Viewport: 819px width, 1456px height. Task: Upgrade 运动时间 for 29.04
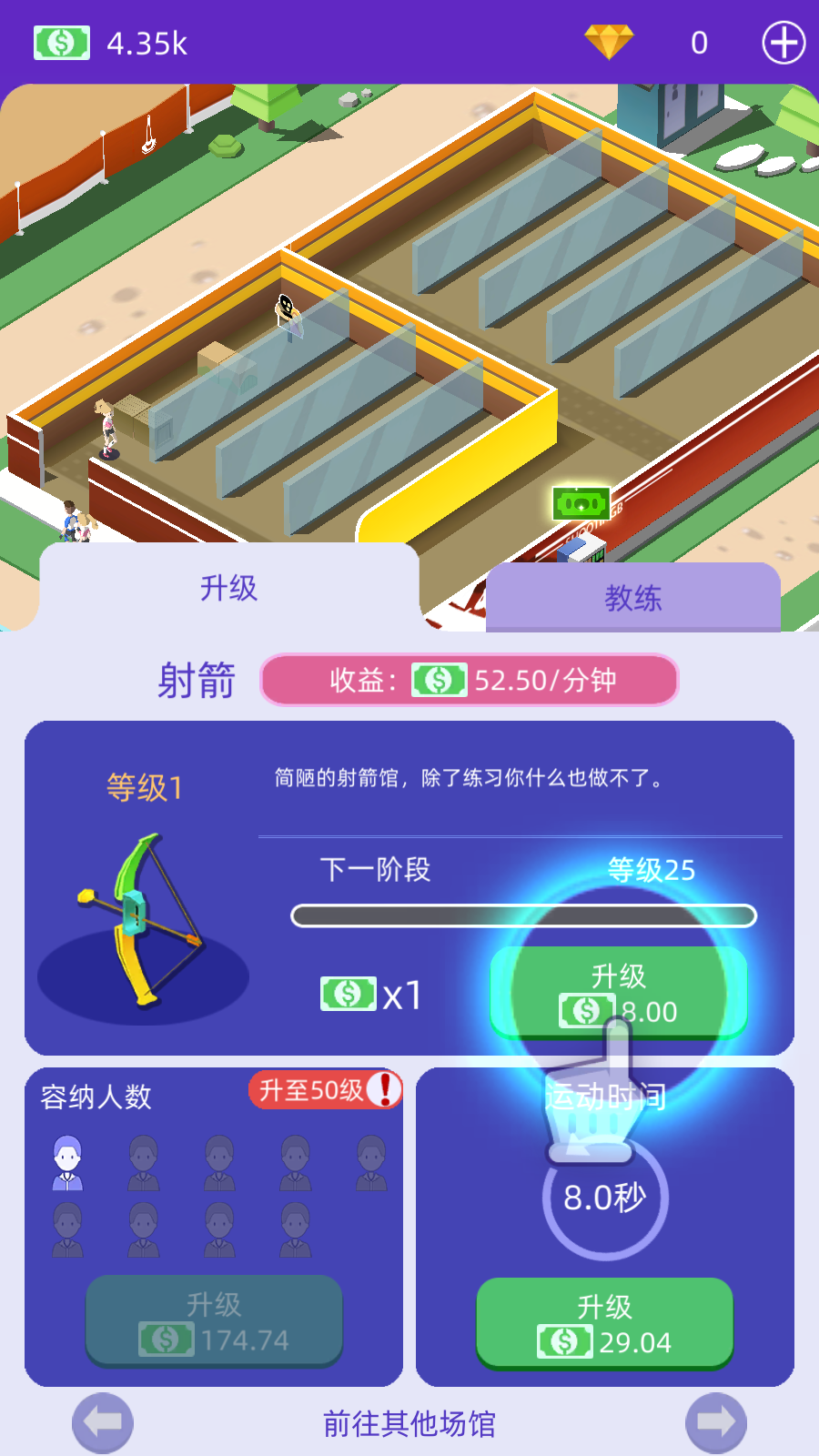(604, 1323)
